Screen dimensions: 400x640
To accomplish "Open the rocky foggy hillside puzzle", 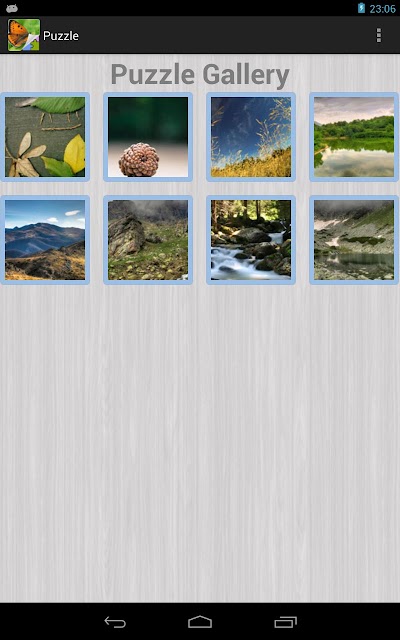I will click(x=148, y=240).
